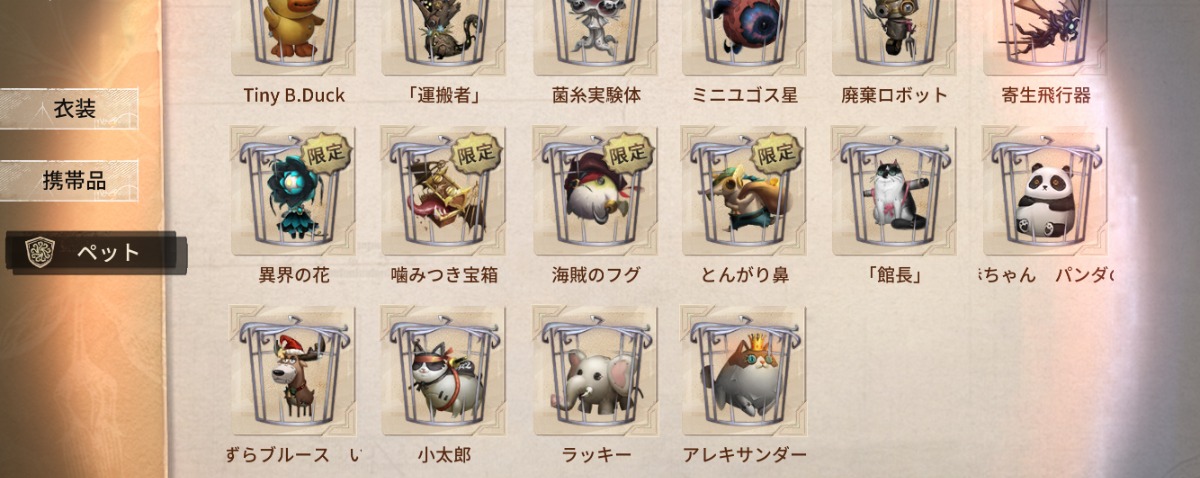Open the 噛みつき宝箱 pet

[x=443, y=192]
